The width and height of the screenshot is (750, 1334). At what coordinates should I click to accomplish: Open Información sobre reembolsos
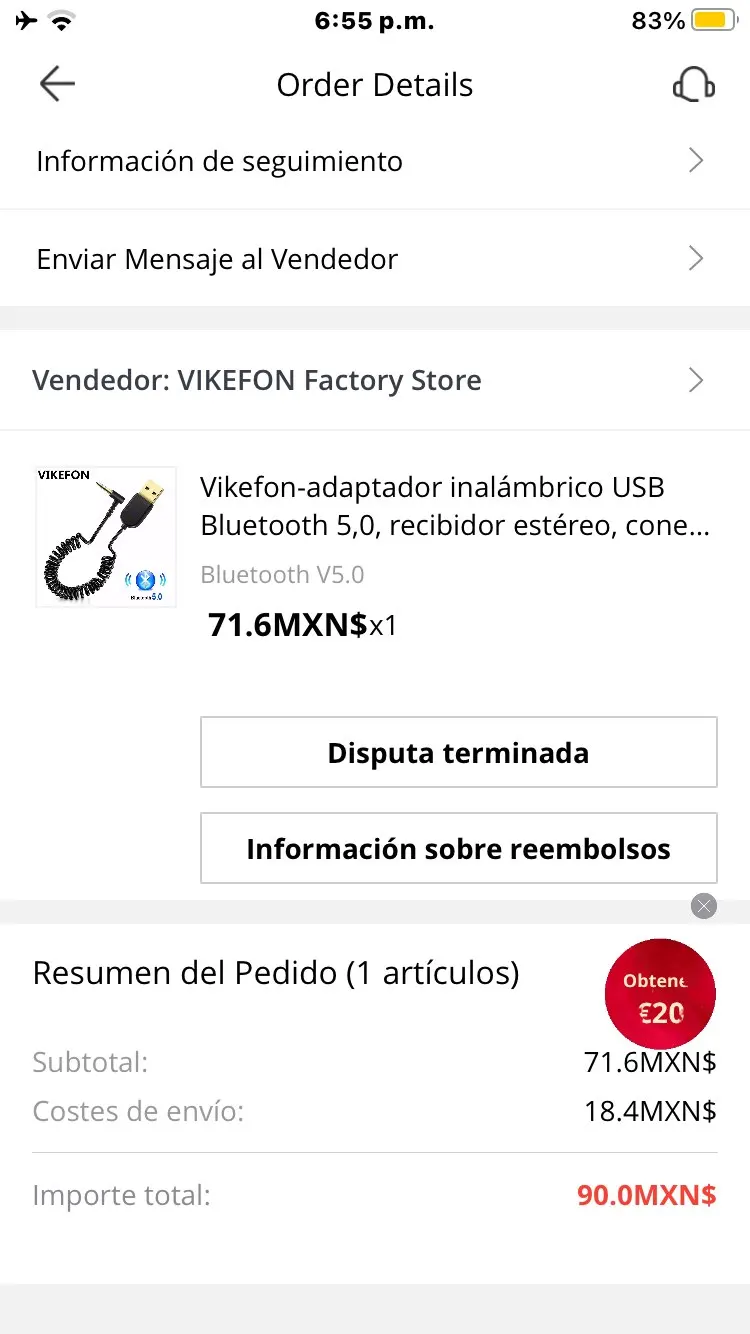tap(458, 848)
